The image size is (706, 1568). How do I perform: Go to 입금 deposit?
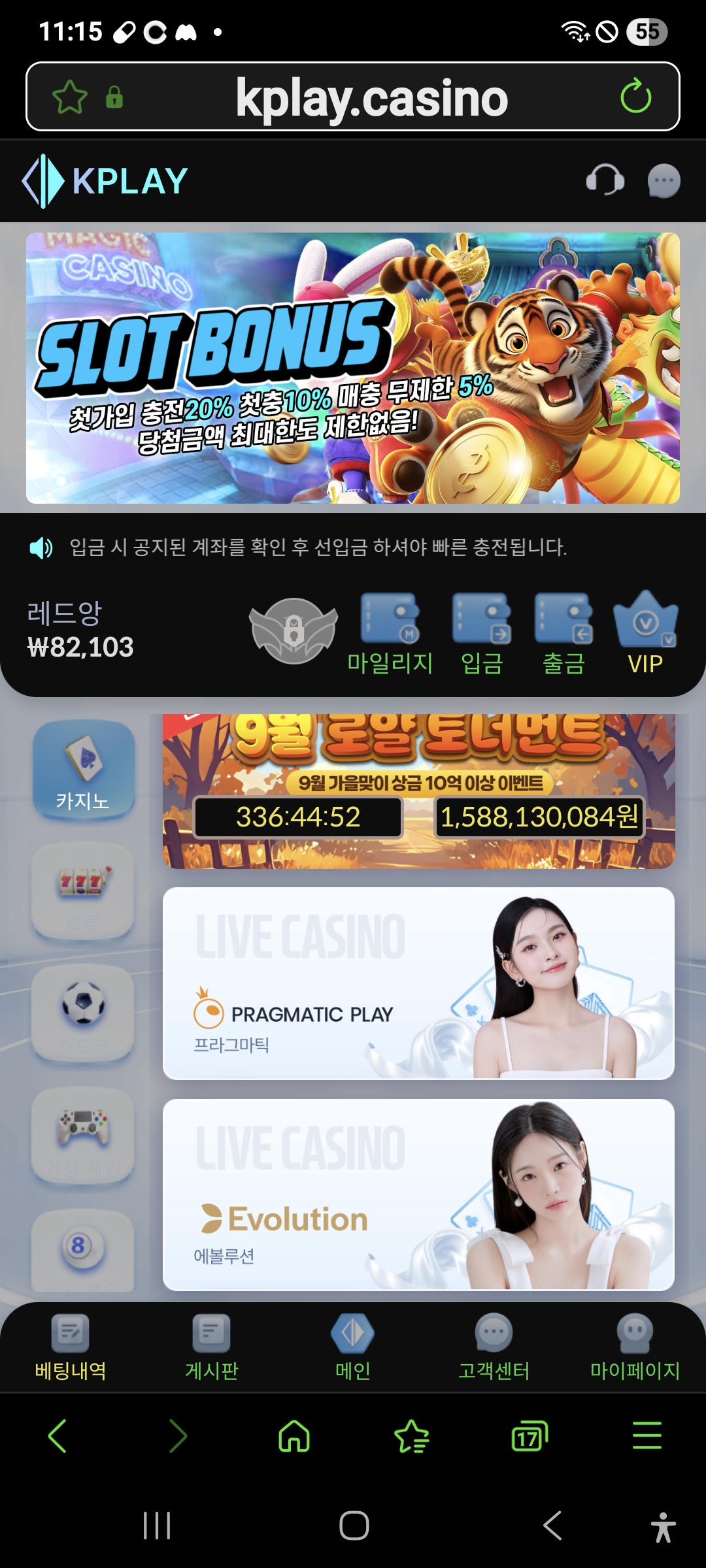pos(482,633)
